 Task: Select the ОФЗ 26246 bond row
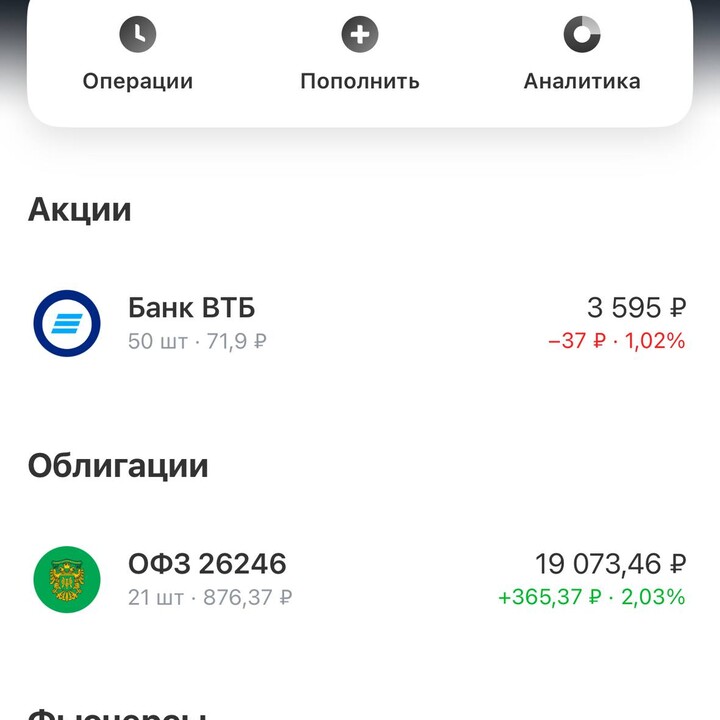359,580
